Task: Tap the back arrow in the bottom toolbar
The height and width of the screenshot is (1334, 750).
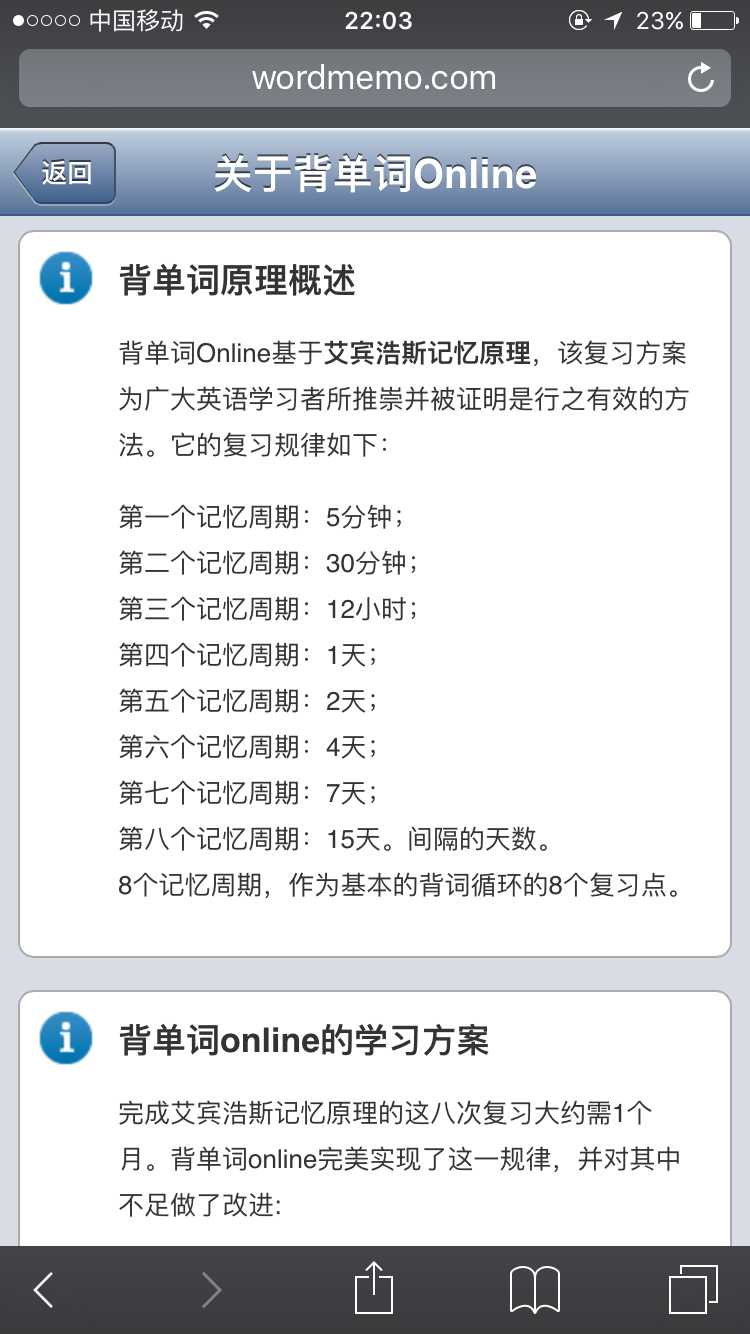Action: (x=42, y=1290)
